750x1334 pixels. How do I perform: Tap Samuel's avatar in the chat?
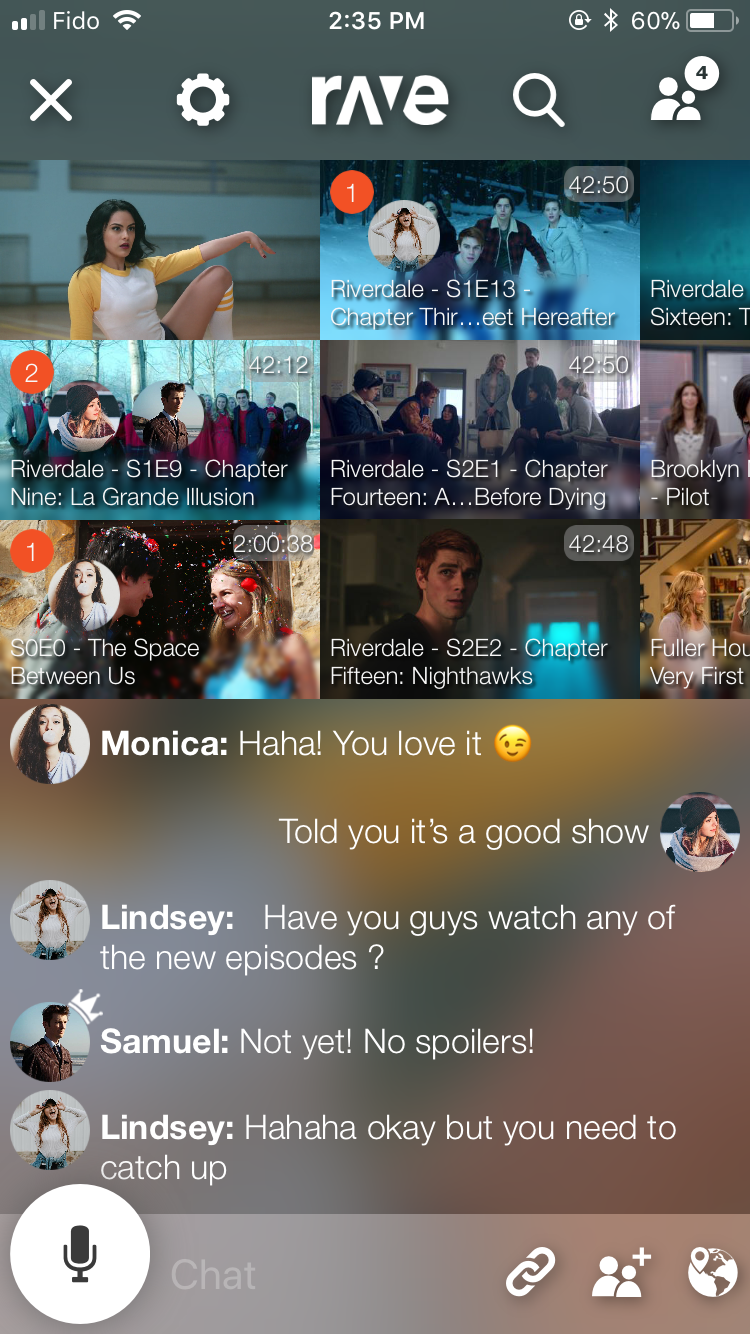coord(48,1042)
